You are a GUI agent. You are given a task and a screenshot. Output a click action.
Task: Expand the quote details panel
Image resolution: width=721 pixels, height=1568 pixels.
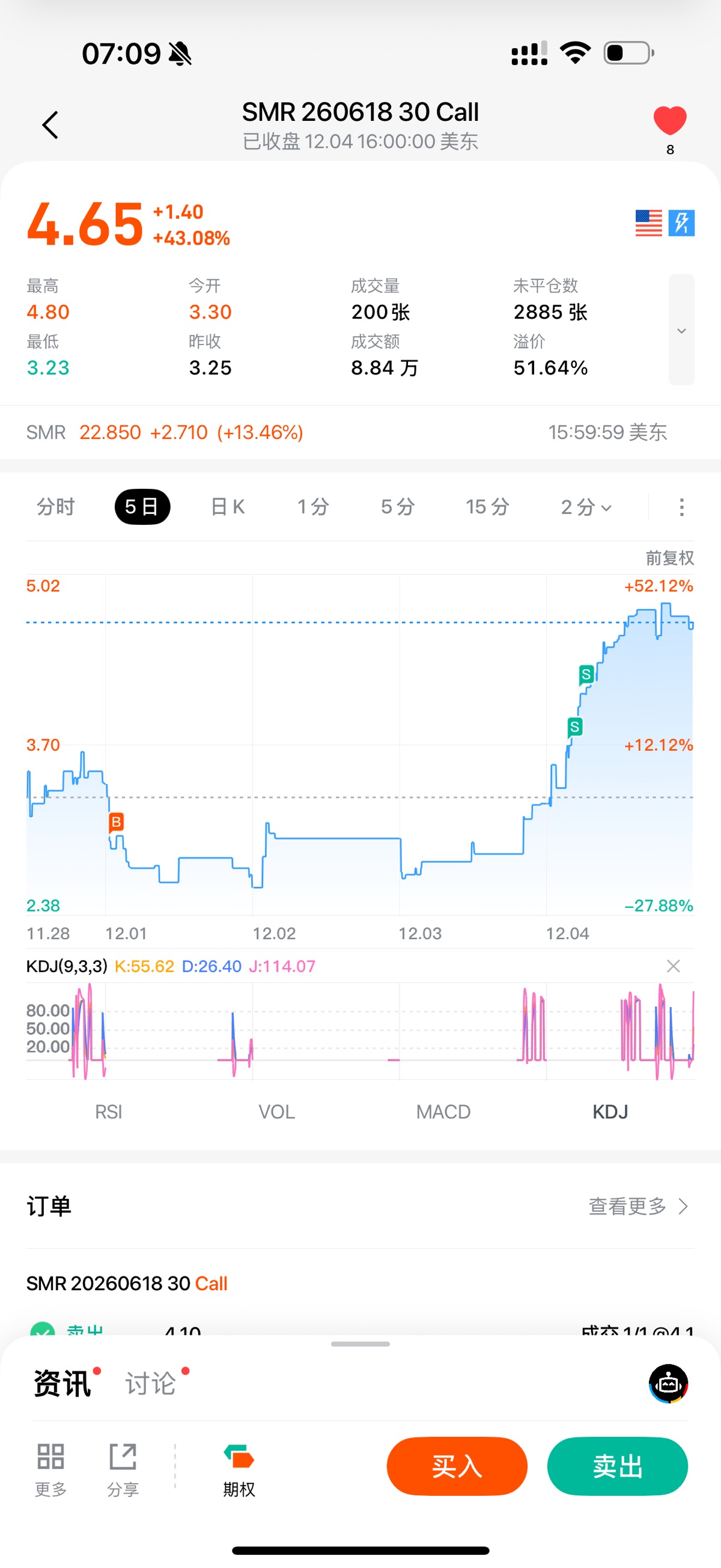[681, 330]
